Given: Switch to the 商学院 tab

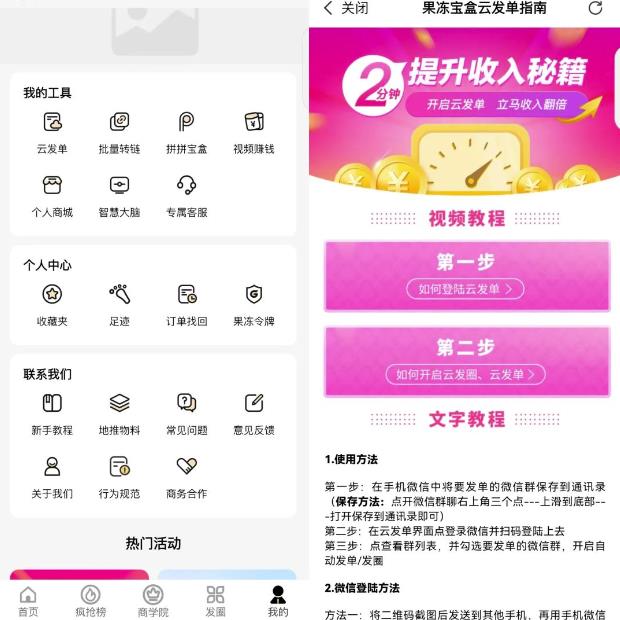Looking at the screenshot, I should pos(153,601).
